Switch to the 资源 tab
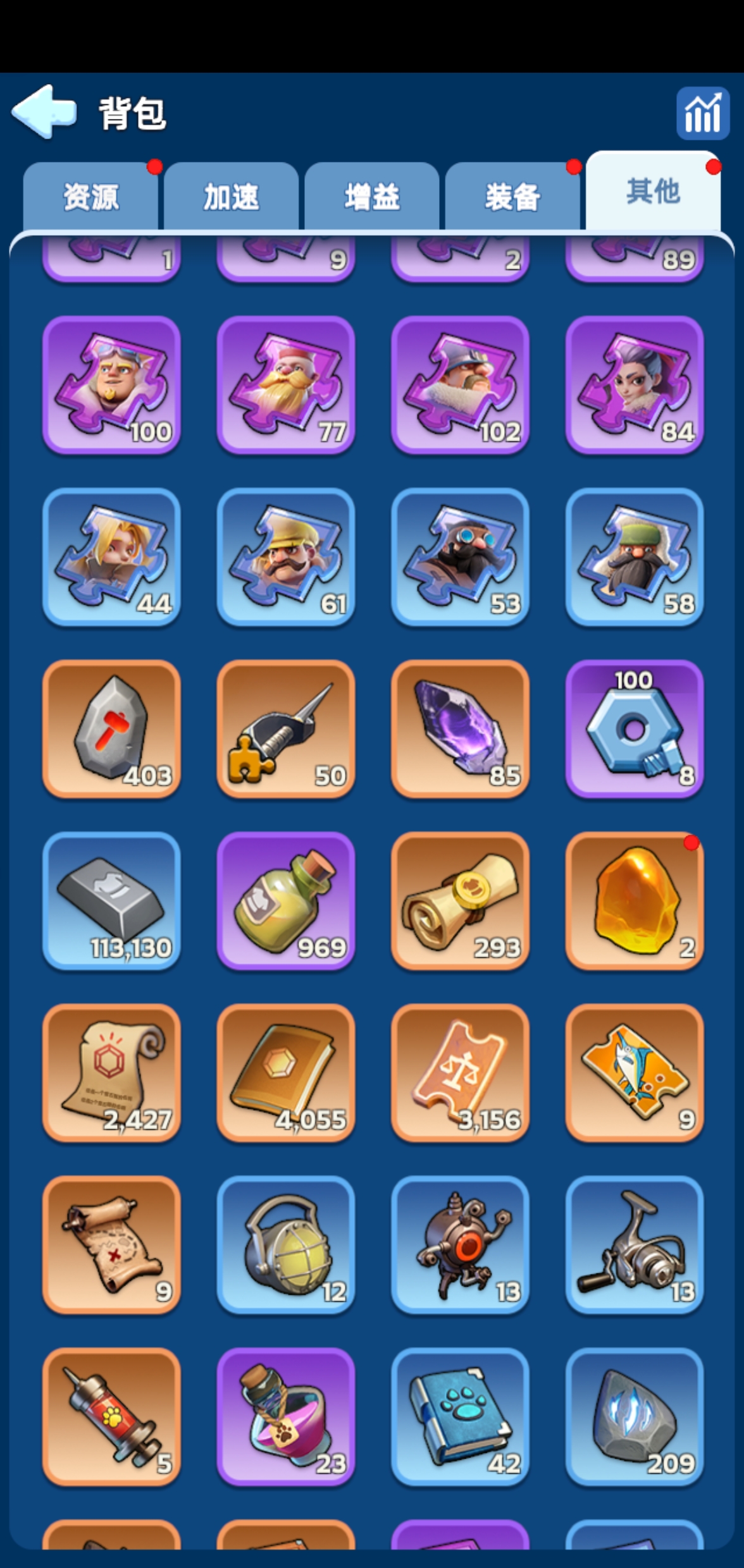744x1568 pixels. [x=90, y=196]
